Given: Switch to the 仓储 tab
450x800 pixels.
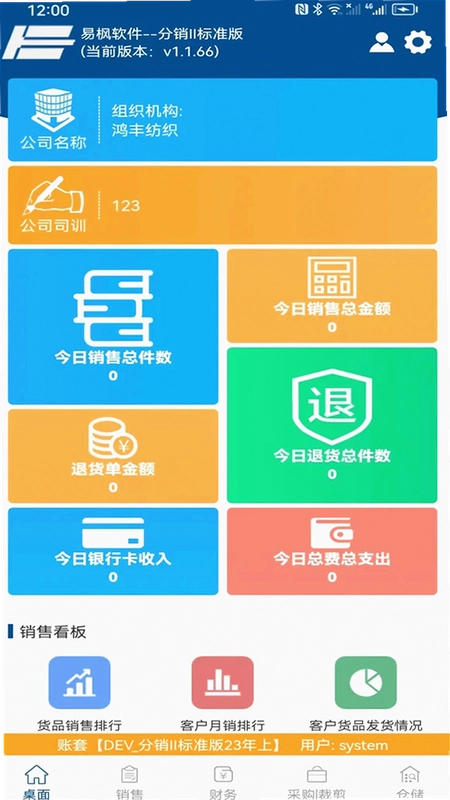Looking at the screenshot, I should point(410,782).
